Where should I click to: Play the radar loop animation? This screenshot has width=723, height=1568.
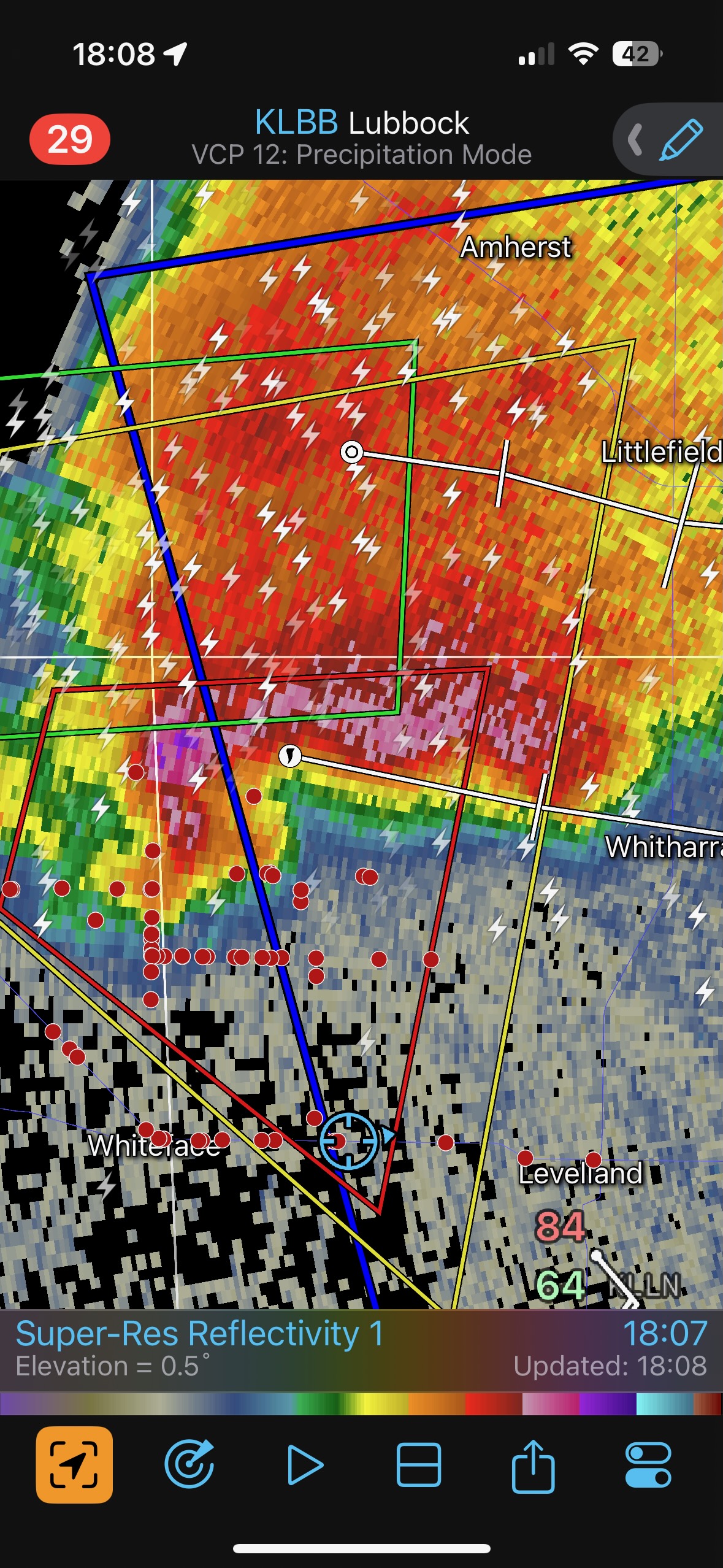(305, 1464)
